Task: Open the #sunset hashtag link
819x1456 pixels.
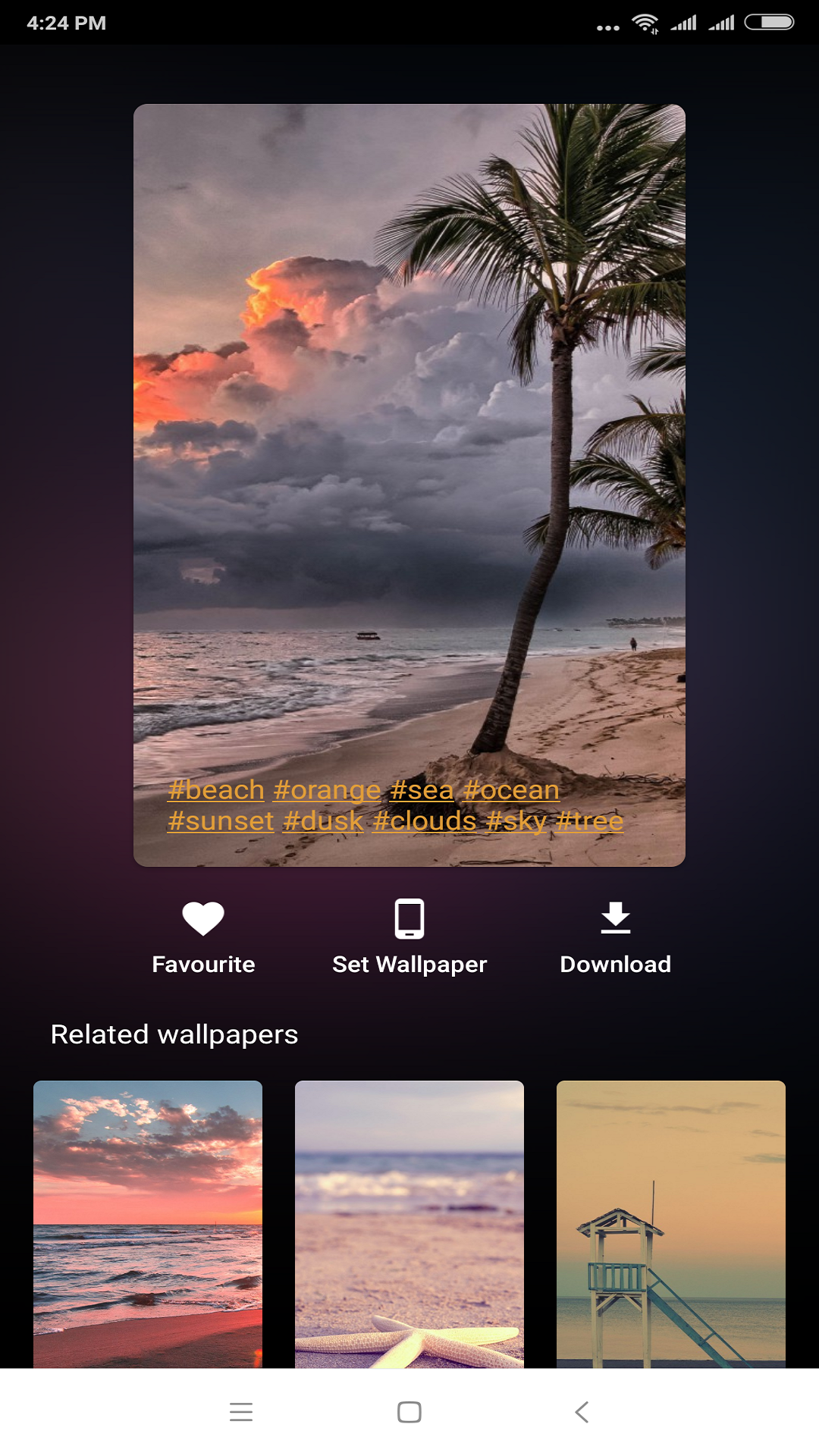Action: [x=221, y=821]
